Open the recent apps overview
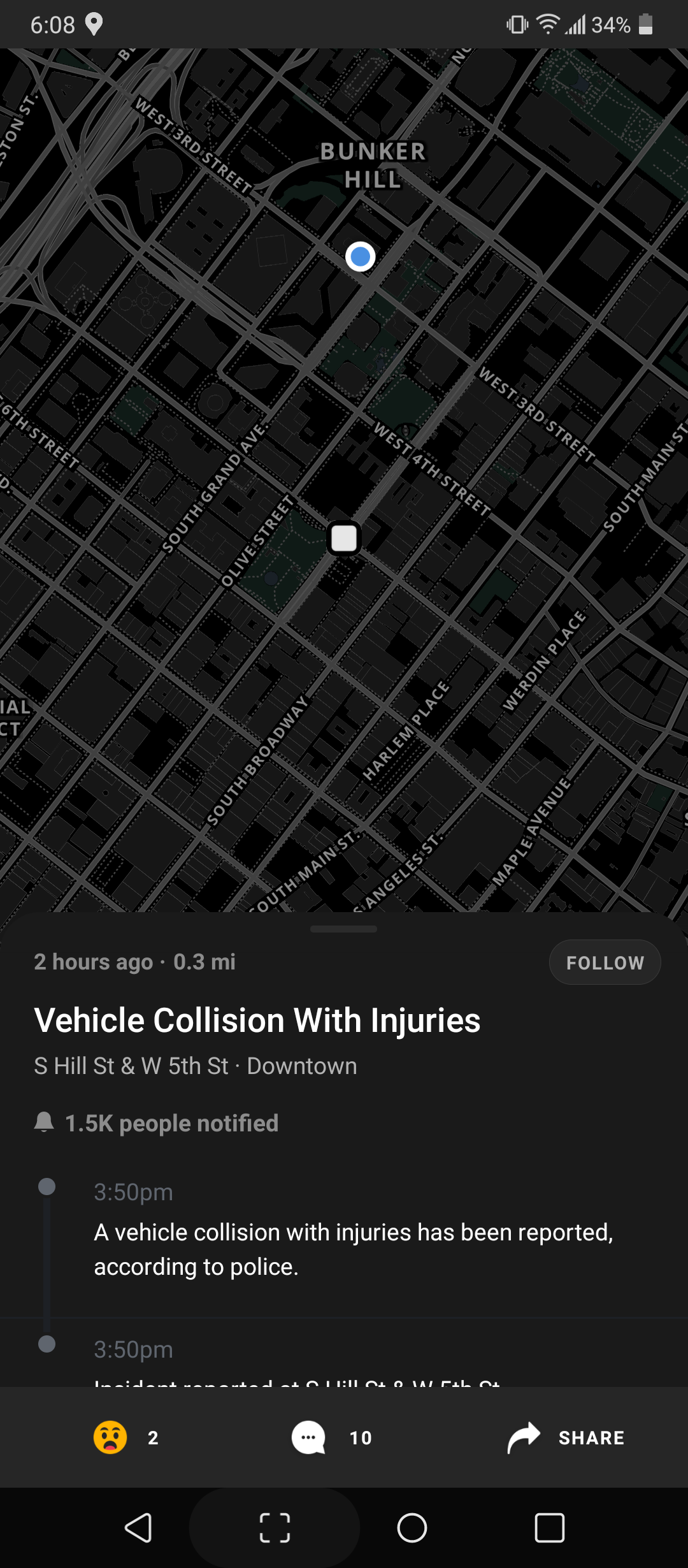Screen dimensions: 688x1568 (x=549, y=1528)
